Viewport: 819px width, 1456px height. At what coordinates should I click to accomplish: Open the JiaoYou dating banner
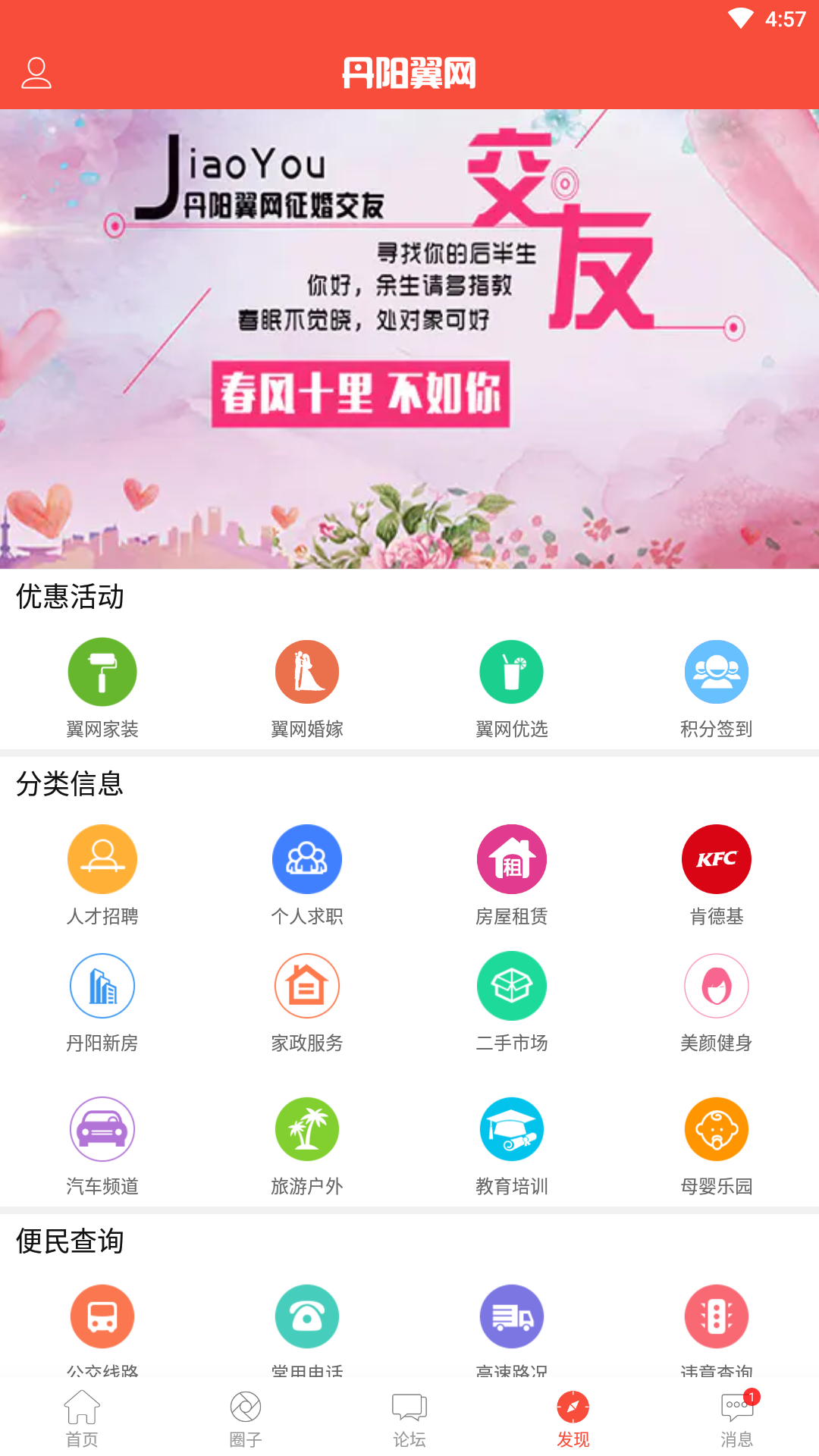pyautogui.click(x=409, y=338)
